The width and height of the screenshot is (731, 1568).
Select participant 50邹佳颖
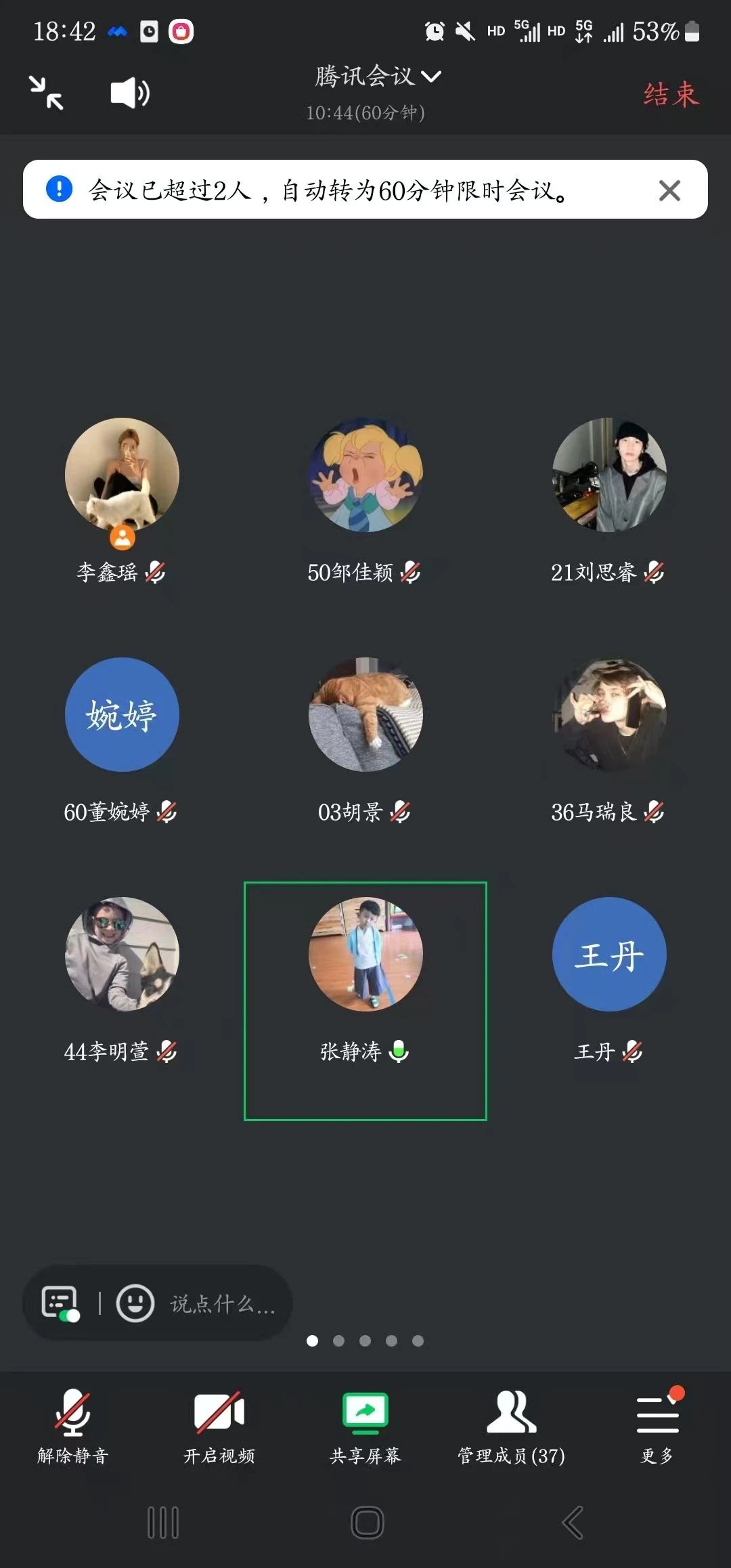coord(365,475)
